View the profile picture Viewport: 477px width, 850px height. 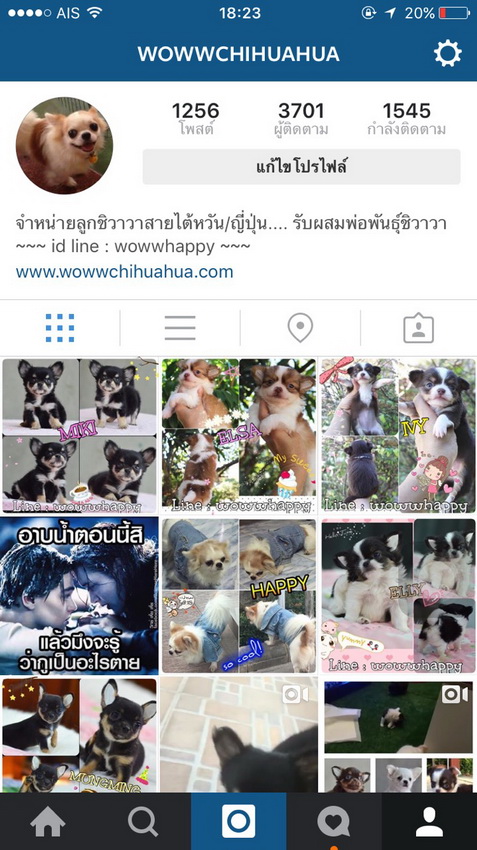click(x=65, y=145)
